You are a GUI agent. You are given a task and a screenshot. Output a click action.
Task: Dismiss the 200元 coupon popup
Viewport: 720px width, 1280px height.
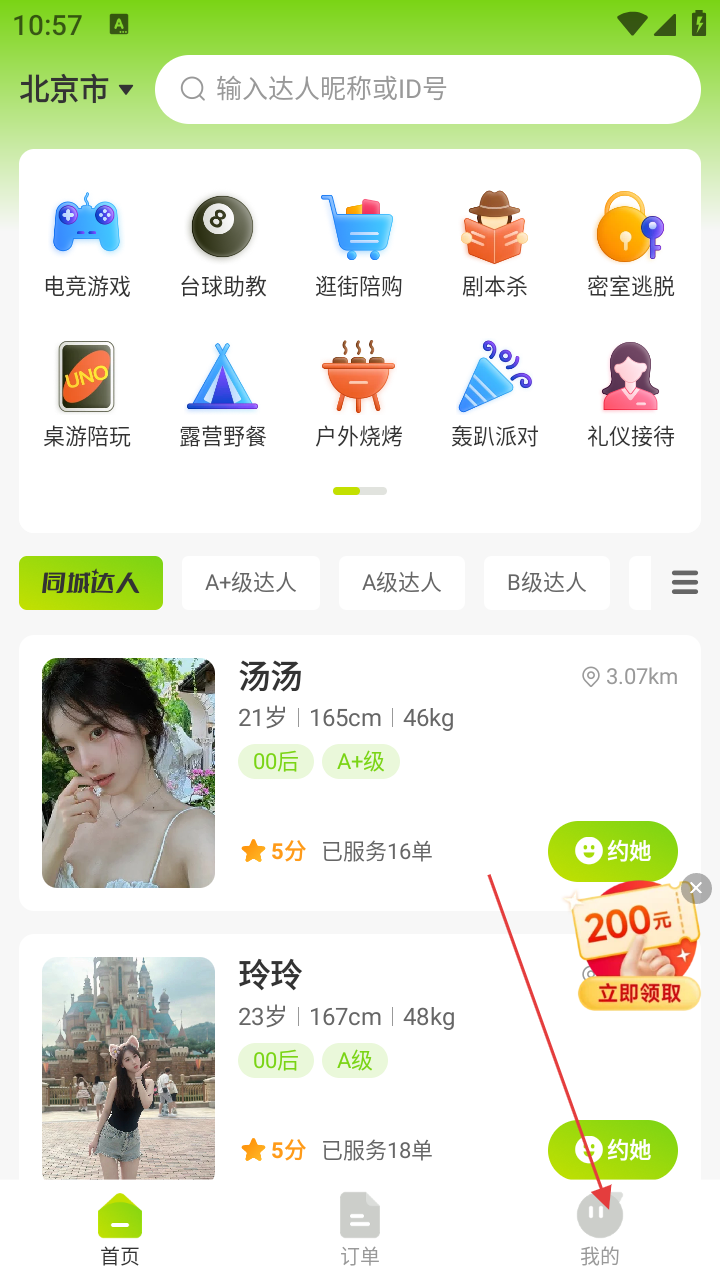(696, 887)
